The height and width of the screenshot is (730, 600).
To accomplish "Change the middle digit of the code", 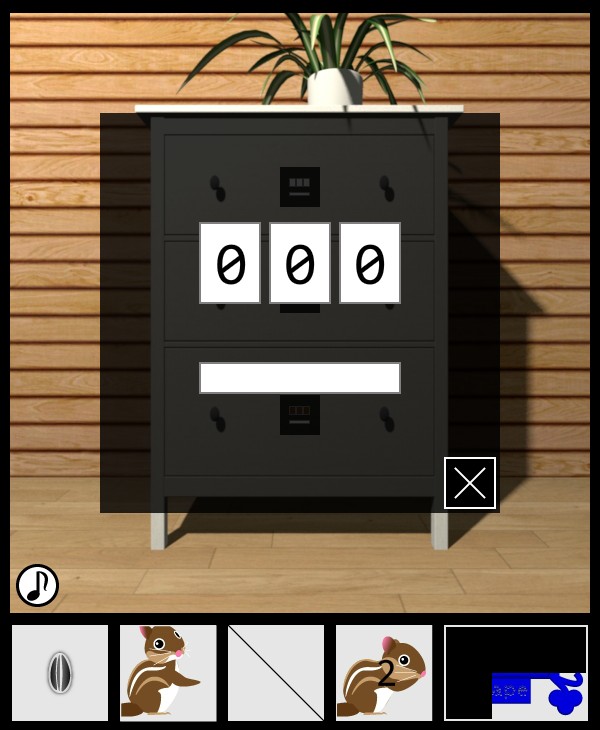I will pyautogui.click(x=300, y=263).
